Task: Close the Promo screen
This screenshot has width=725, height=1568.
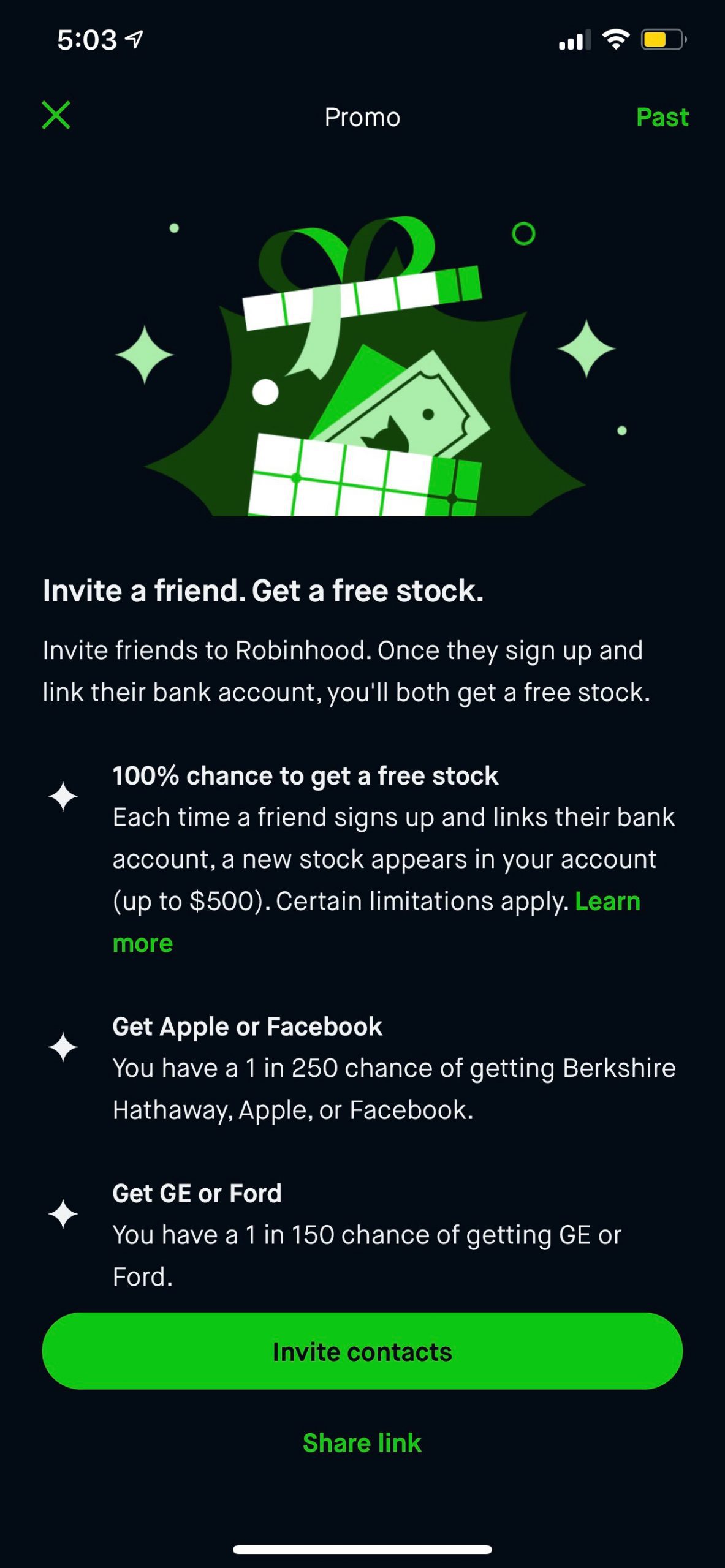Action: coord(56,115)
